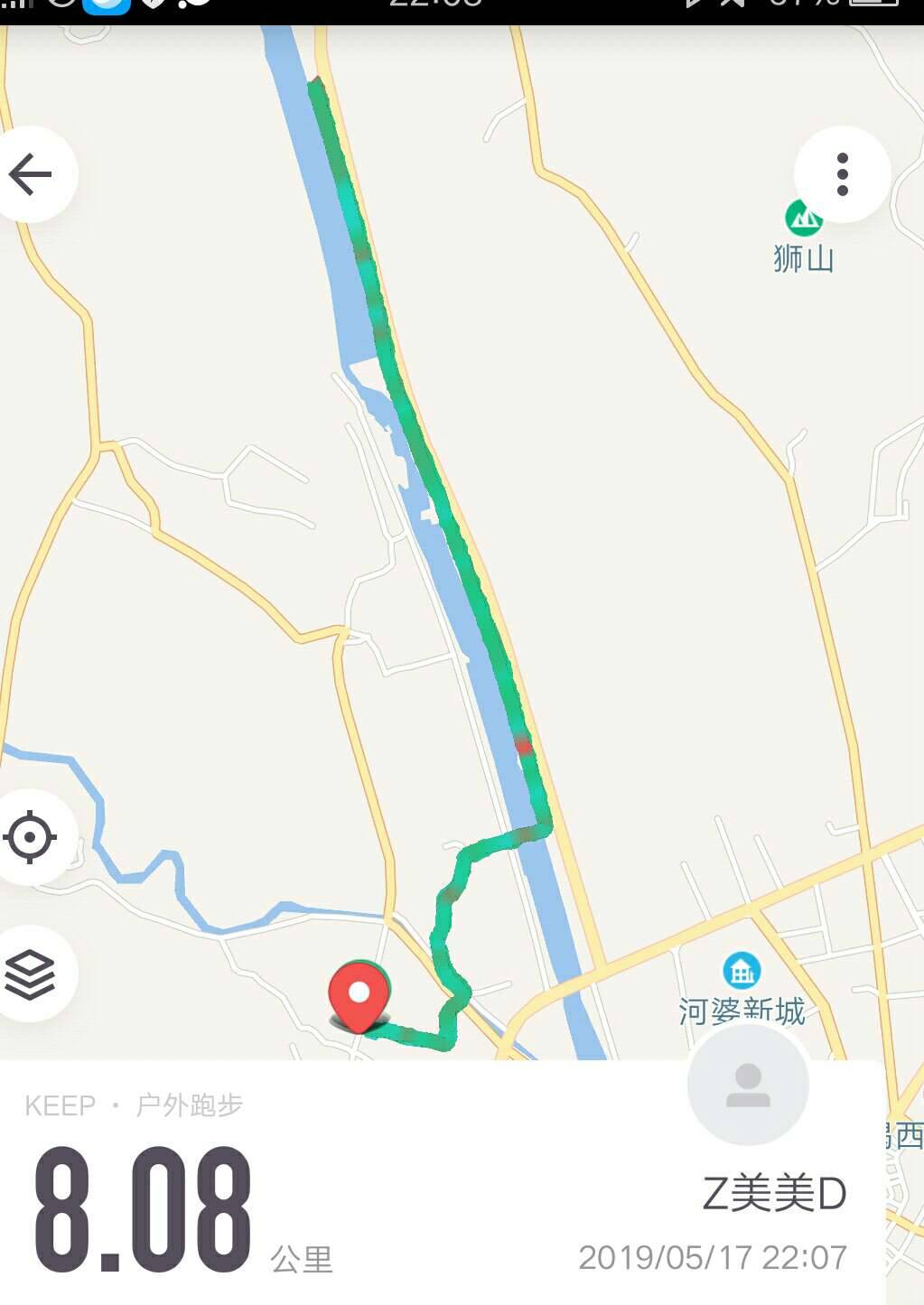Viewport: 924px width, 1305px height.
Task: Tap the KEEP · 户外跑步 label
Action: (136, 1102)
